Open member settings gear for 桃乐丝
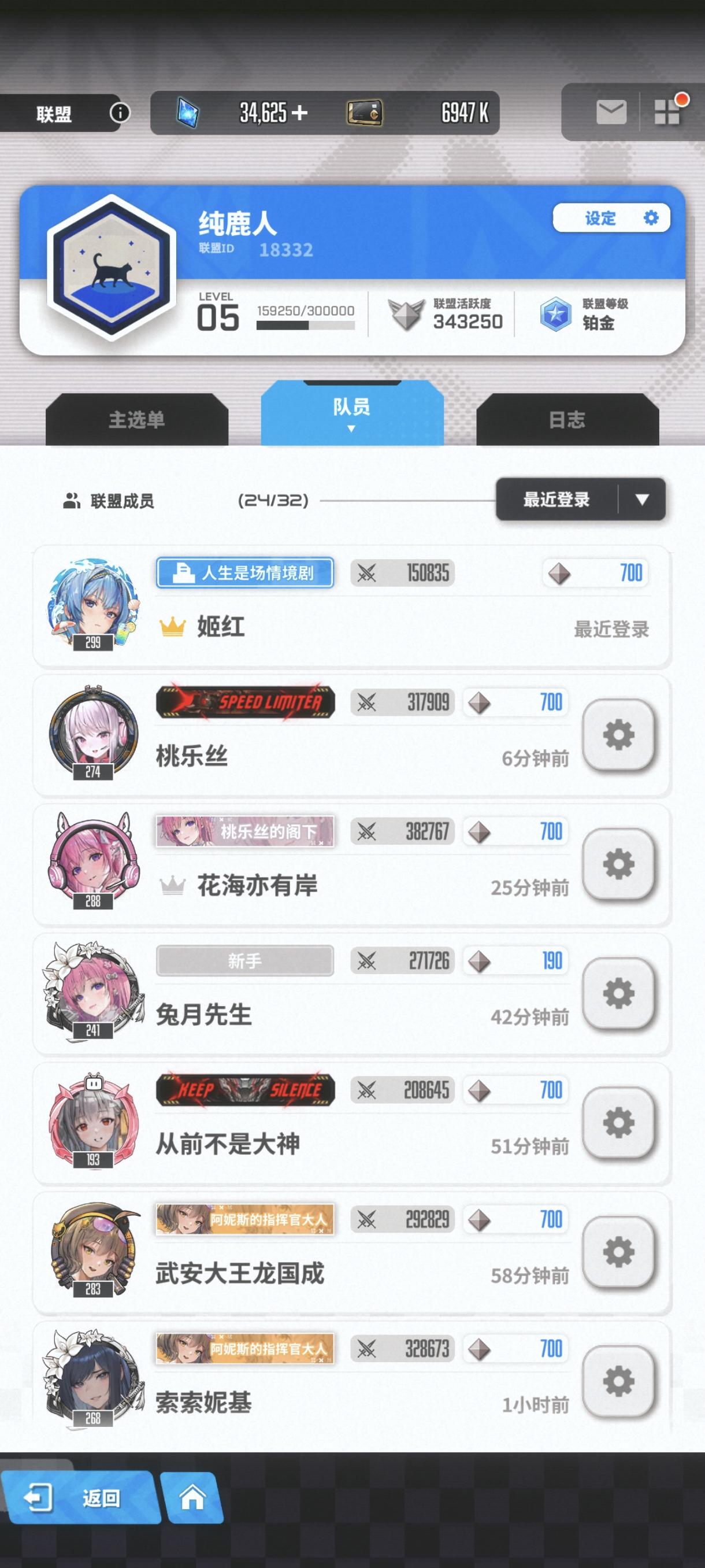This screenshot has width=705, height=1568. pyautogui.click(x=620, y=735)
